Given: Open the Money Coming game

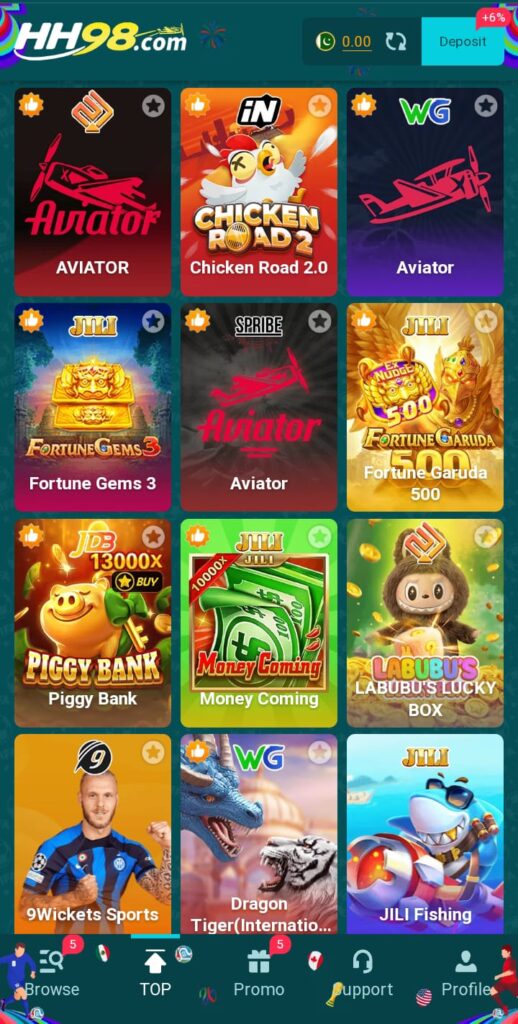Looking at the screenshot, I should [259, 623].
